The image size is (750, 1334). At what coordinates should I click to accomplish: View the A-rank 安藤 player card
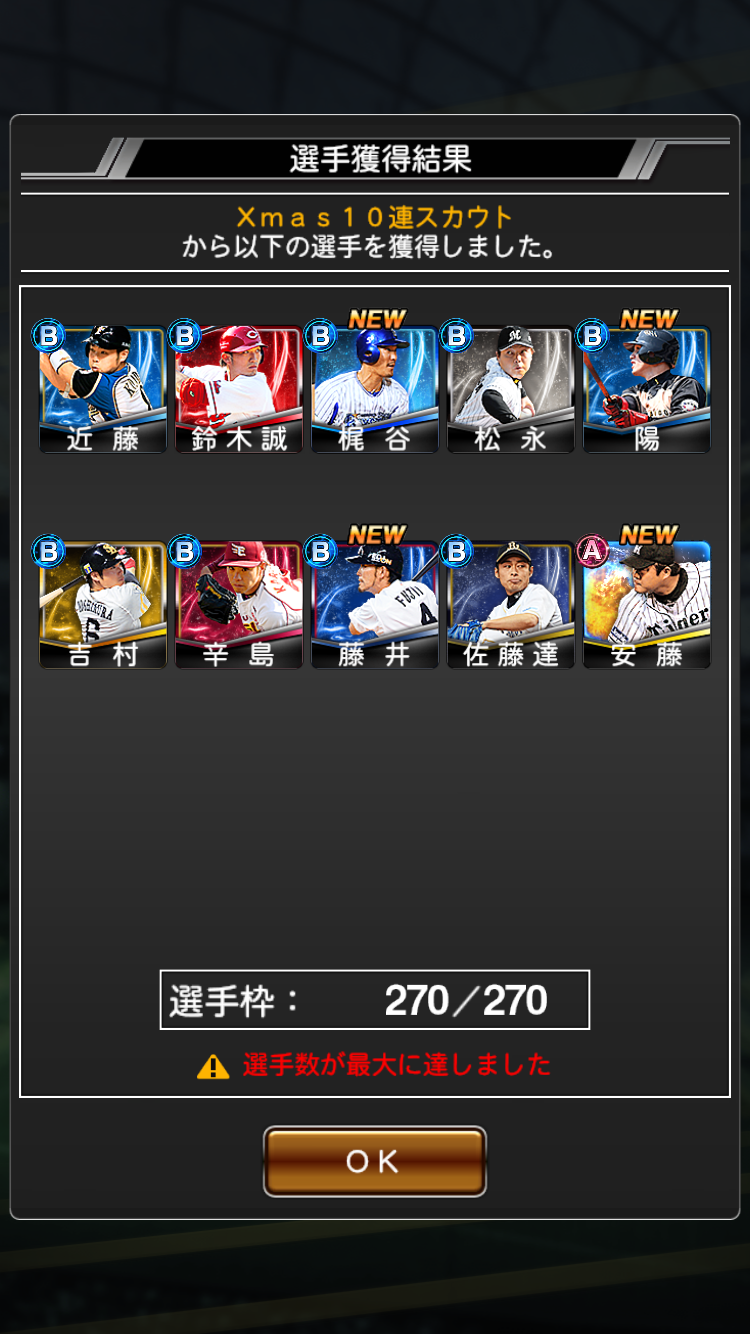pos(647,605)
